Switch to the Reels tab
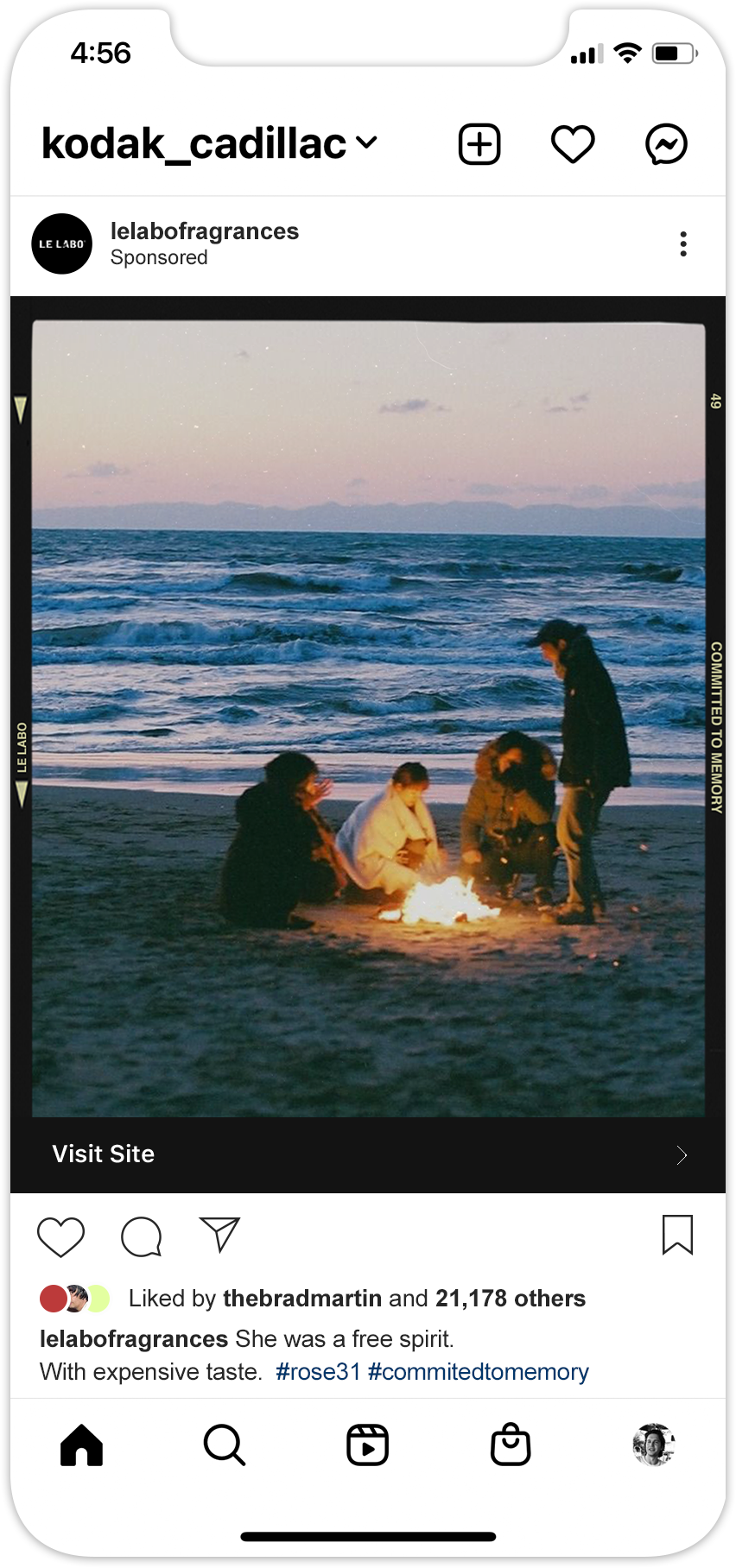The width and height of the screenshot is (736, 1568). pos(368,1445)
